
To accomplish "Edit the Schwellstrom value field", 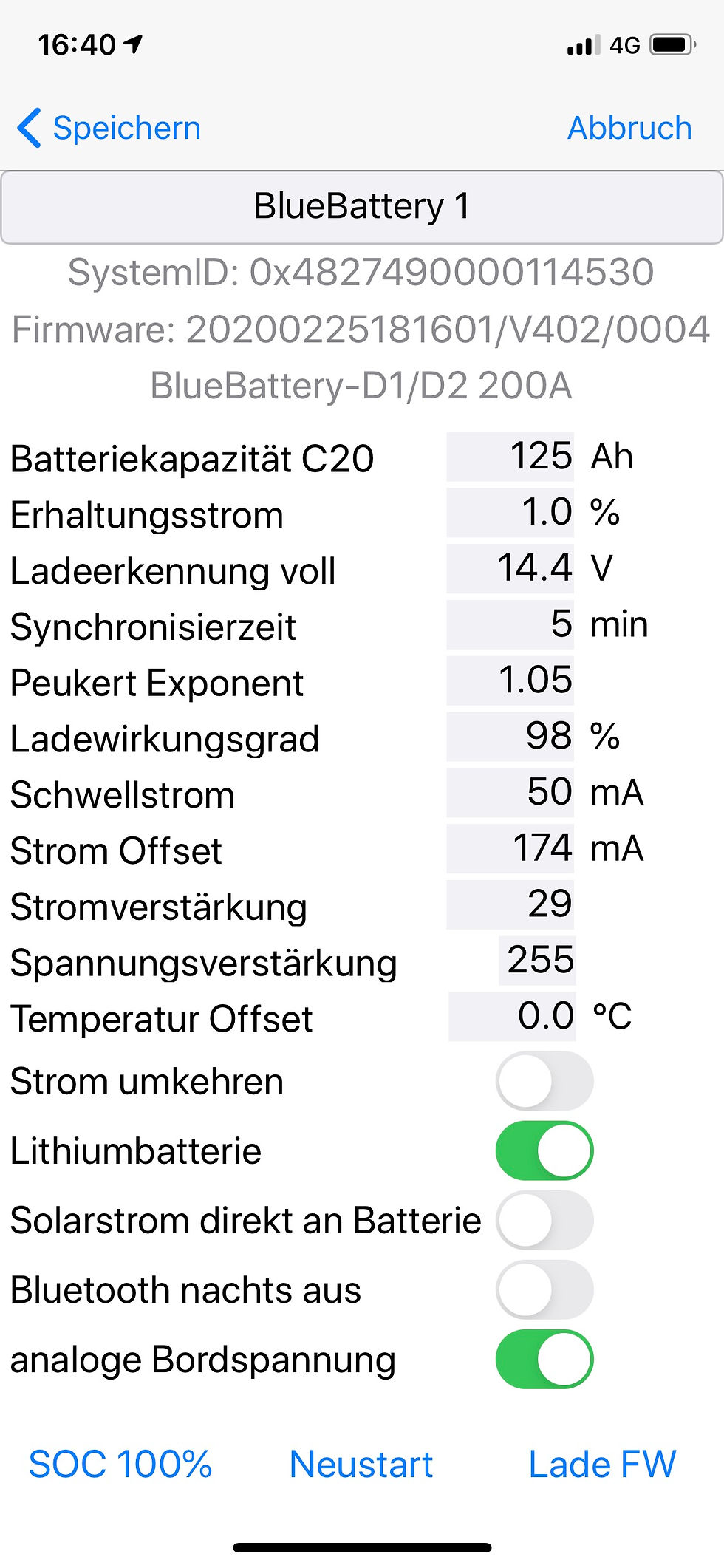I will pos(510,792).
